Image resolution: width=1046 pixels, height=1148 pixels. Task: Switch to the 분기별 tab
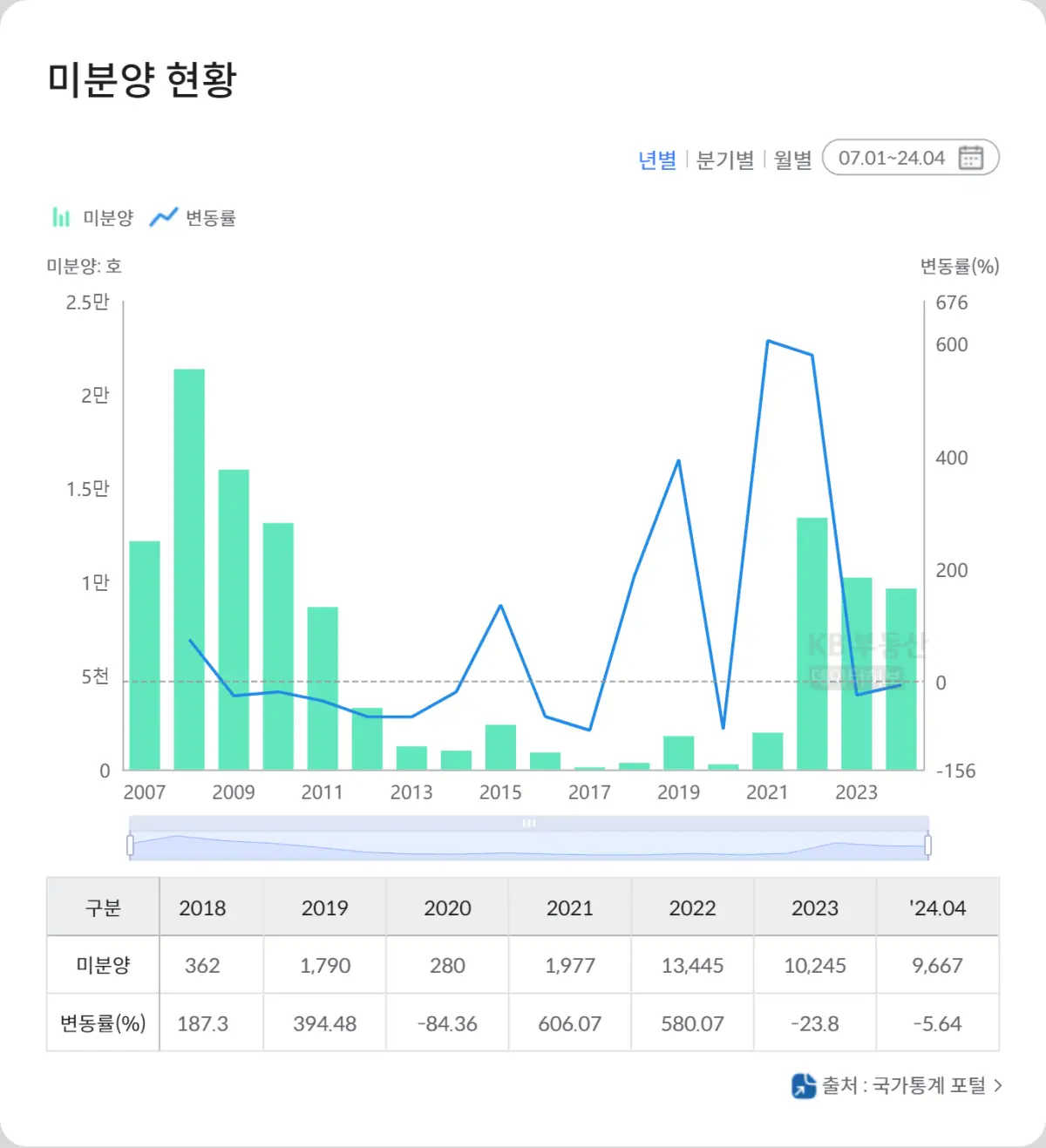coord(726,159)
